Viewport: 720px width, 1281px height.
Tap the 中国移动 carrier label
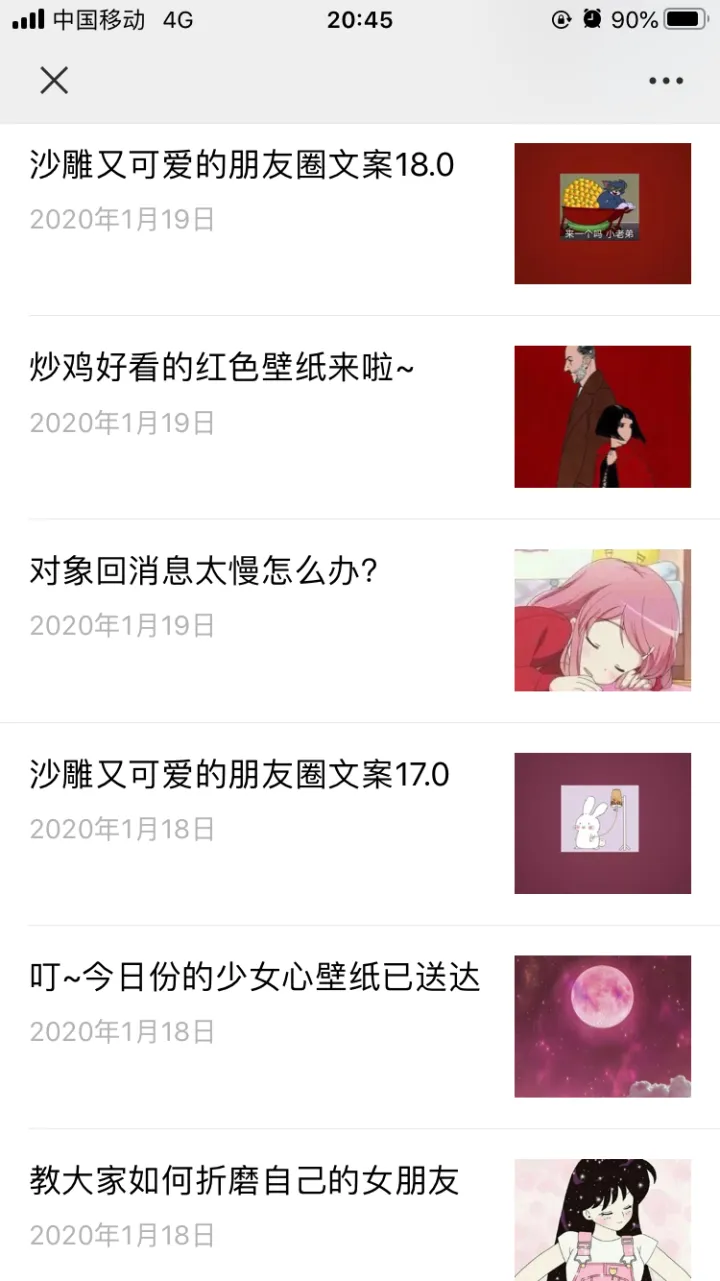click(x=100, y=19)
